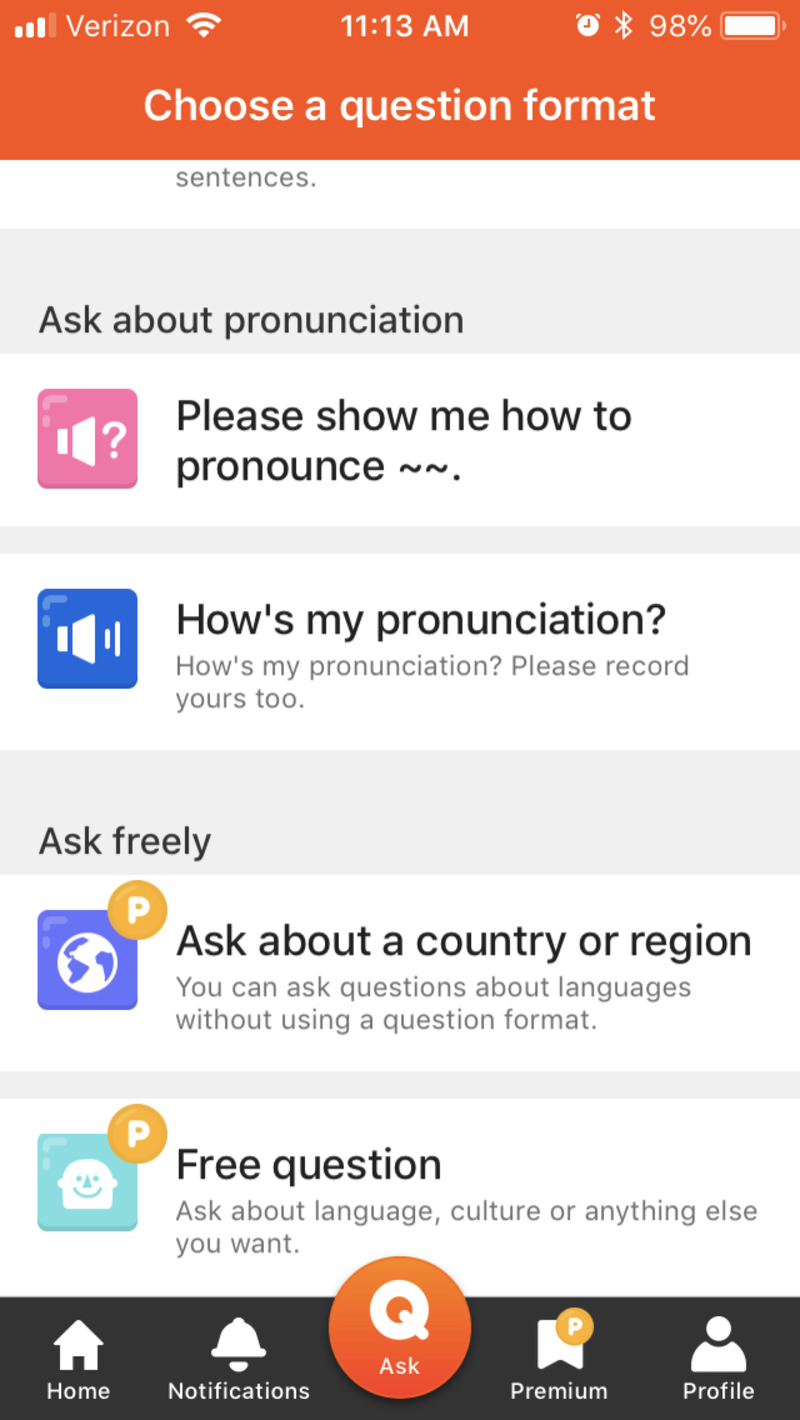
Task: Select the pink pronunciation question icon
Action: pyautogui.click(x=87, y=438)
